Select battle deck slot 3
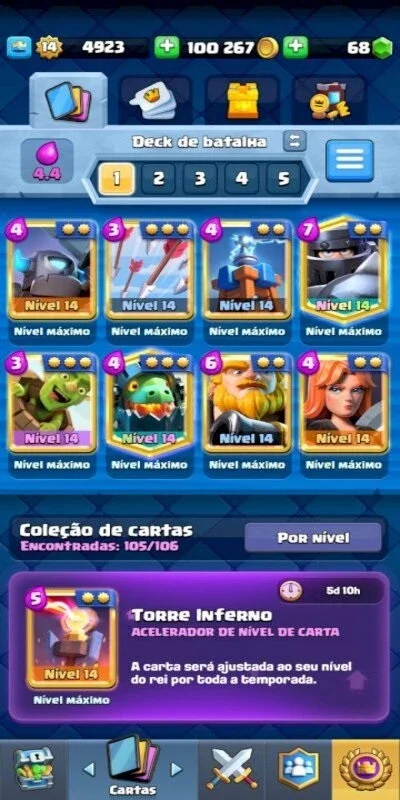 (200, 179)
